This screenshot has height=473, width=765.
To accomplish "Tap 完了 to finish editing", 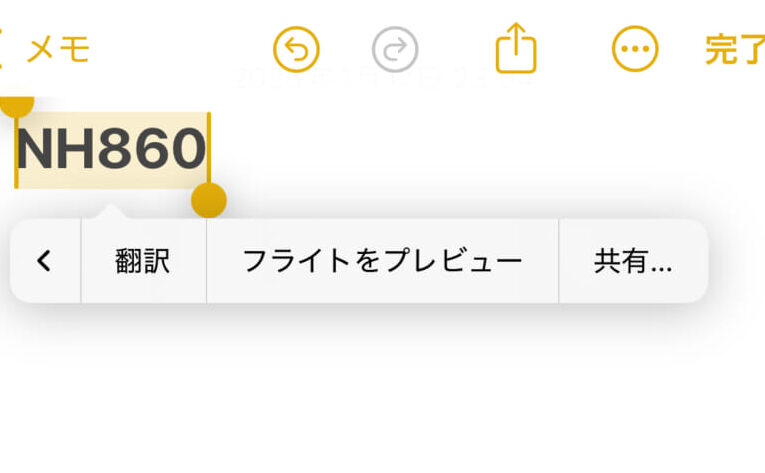I will 735,50.
